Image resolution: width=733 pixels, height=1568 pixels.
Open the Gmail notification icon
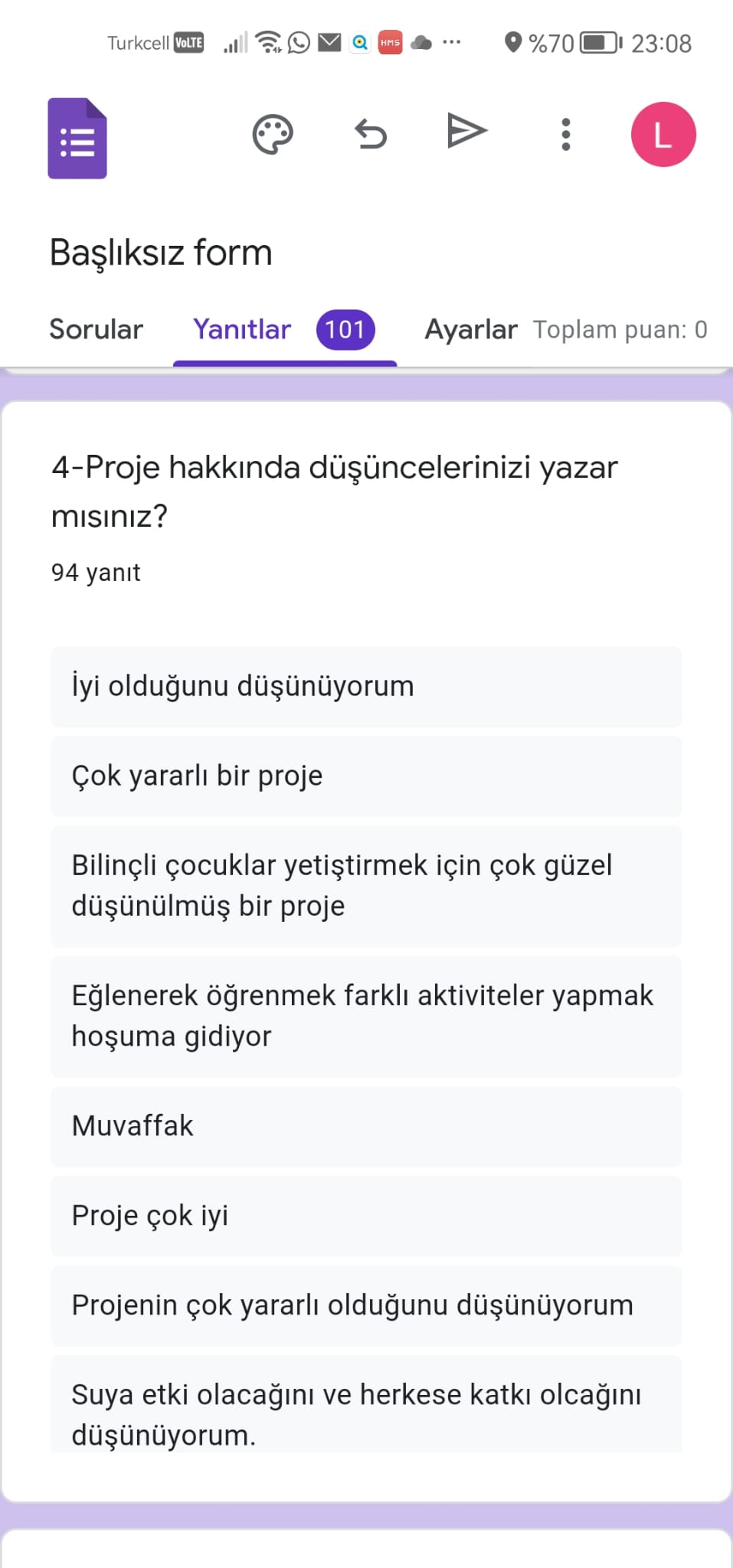329,43
